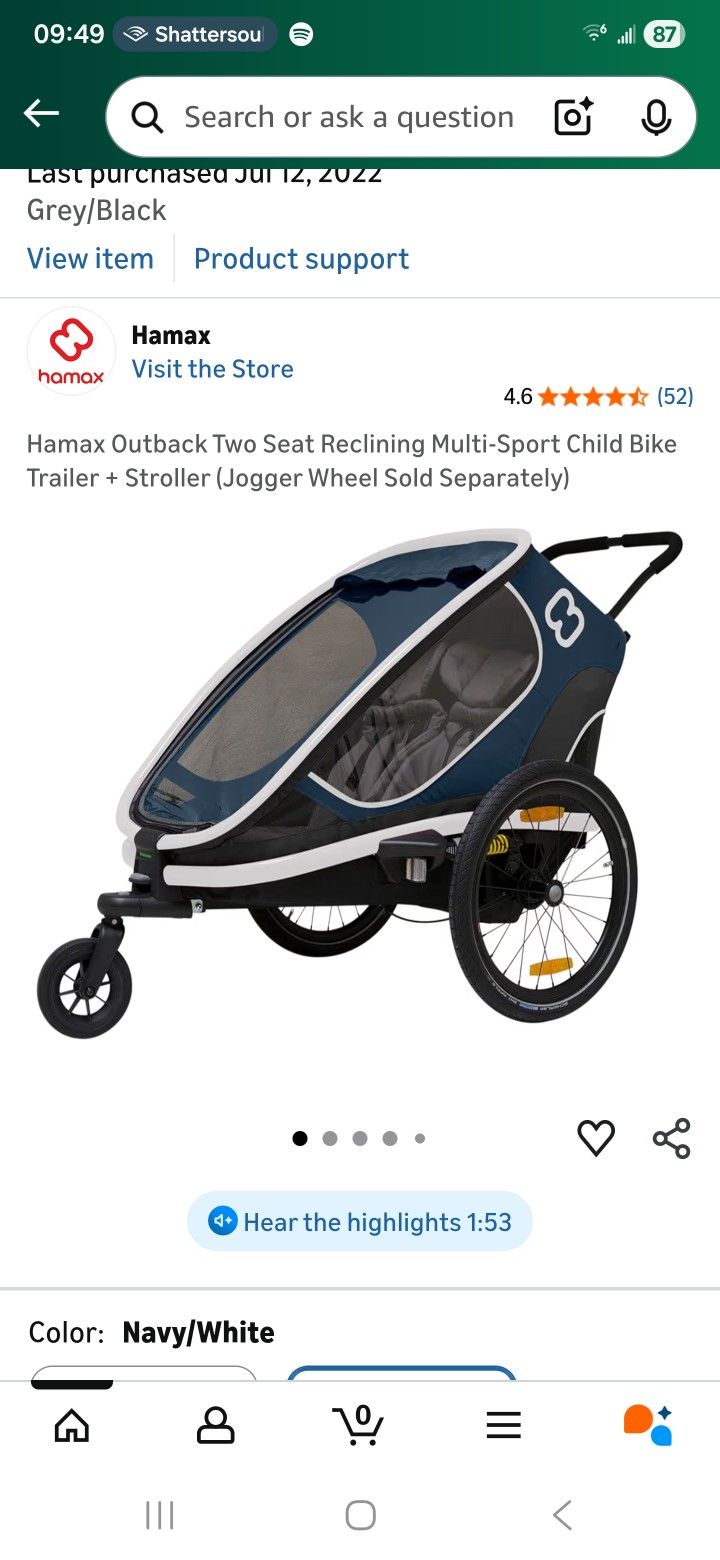Viewport: 720px width, 1560px height.
Task: Open camera lens search
Action: click(x=574, y=117)
